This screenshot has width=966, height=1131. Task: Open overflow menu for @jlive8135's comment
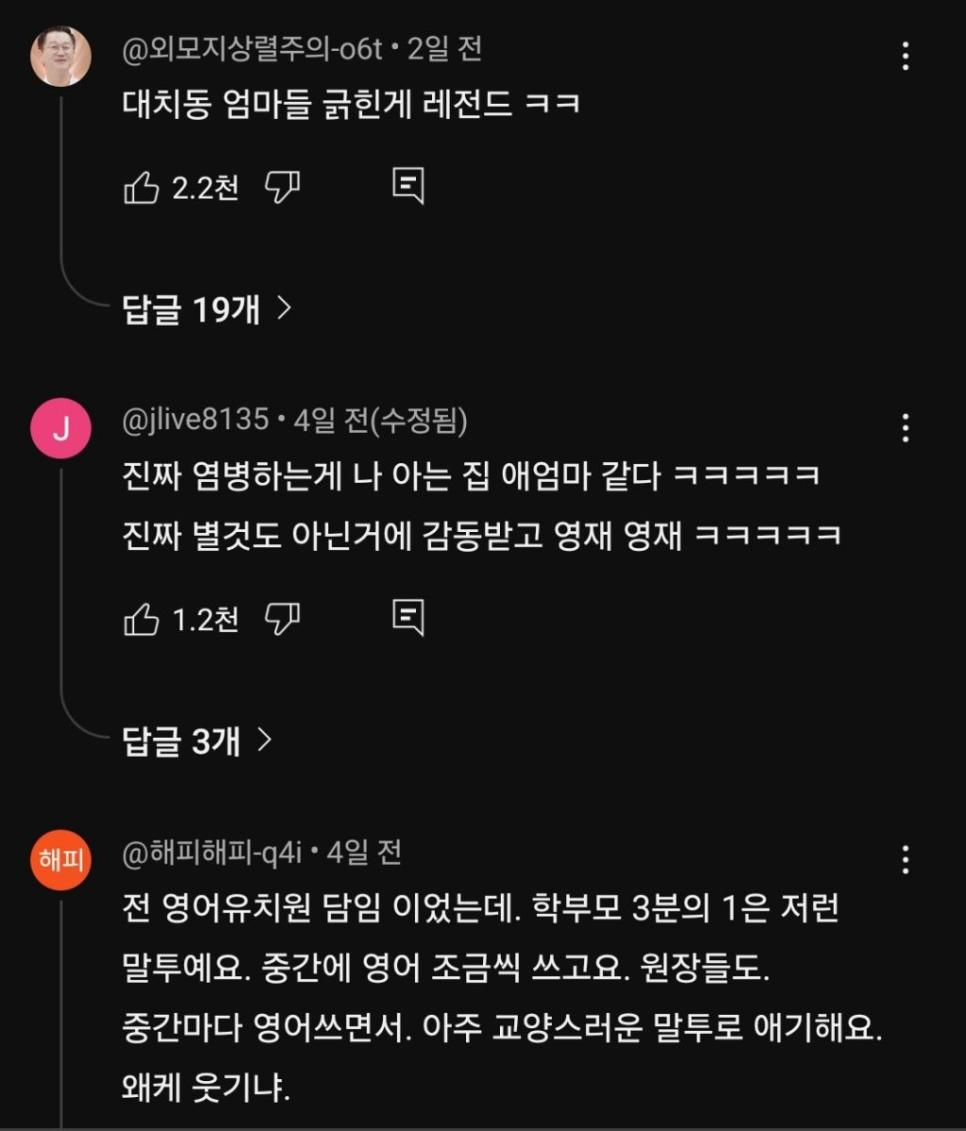click(905, 429)
